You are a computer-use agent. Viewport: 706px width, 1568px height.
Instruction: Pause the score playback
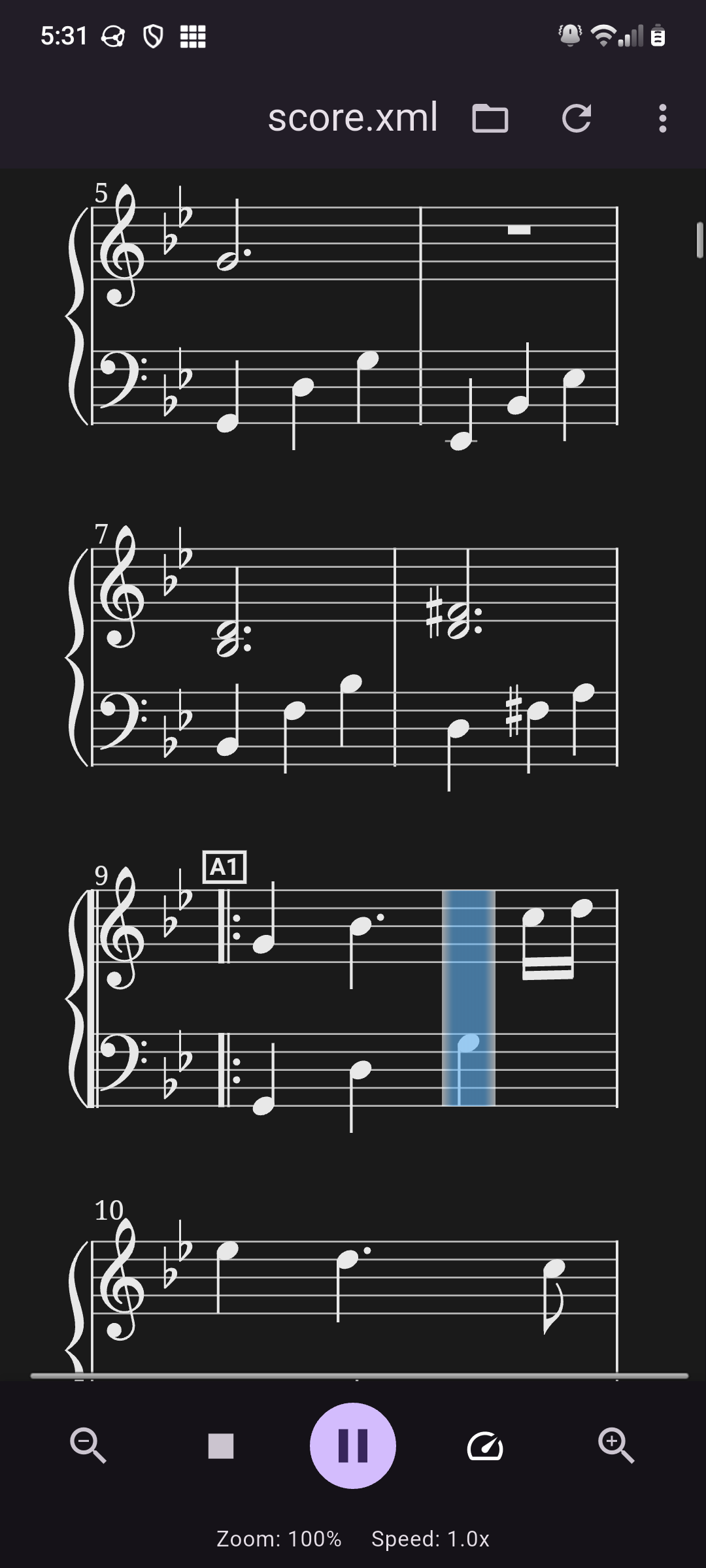[353, 1445]
